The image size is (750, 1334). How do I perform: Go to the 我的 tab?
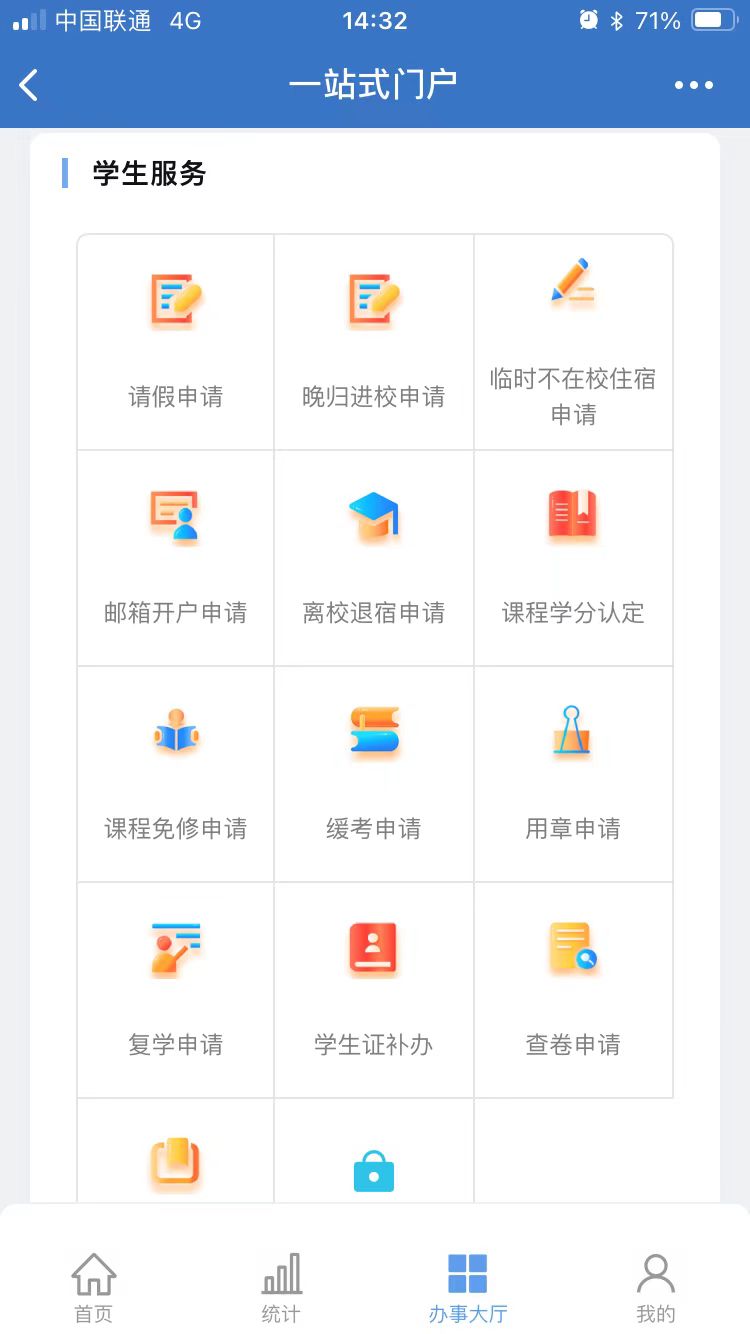pyautogui.click(x=655, y=1287)
